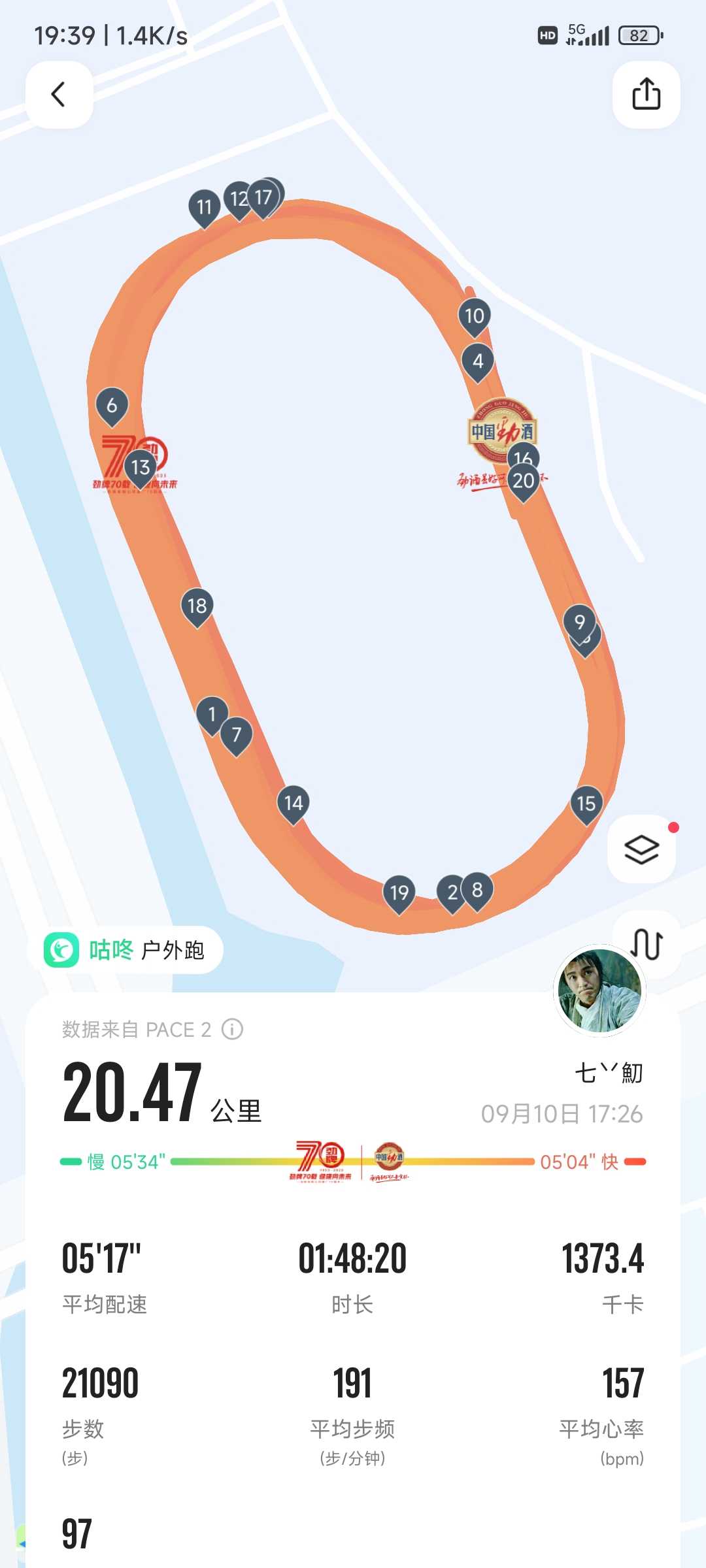The height and width of the screenshot is (1568, 706).
Task: Go back using the top-left arrow
Action: (x=59, y=95)
